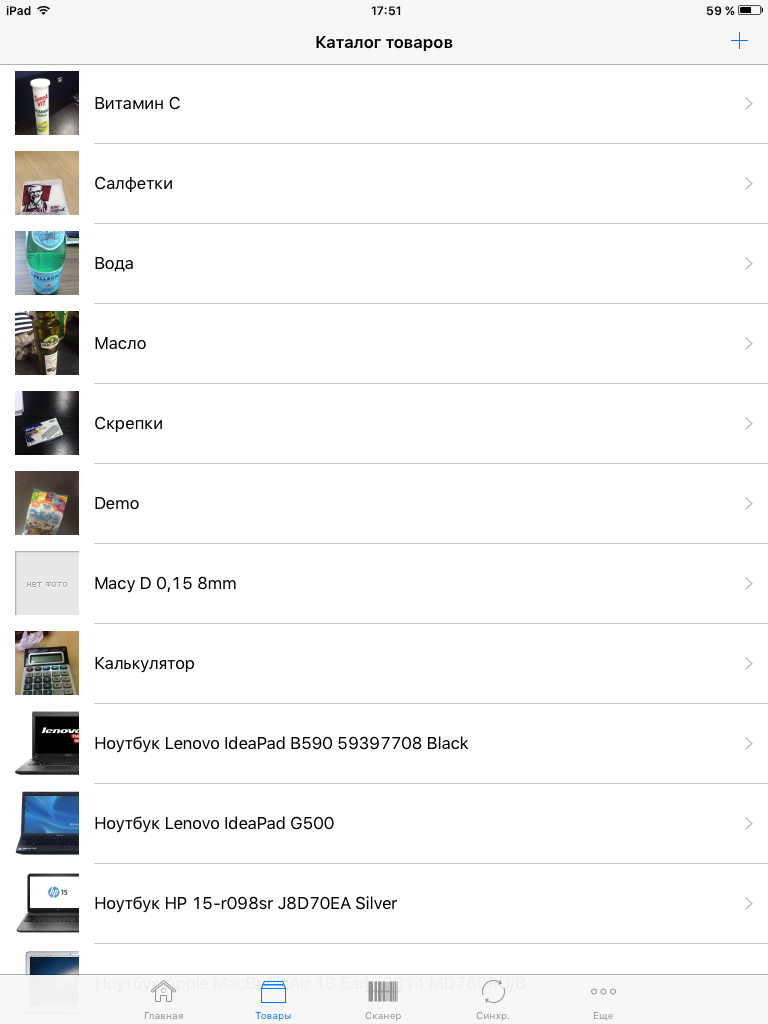Screen dimensions: 768x1024
Task: Expand the Ноутбук HP 15-r098sr row chevron
Action: pyautogui.click(x=749, y=903)
